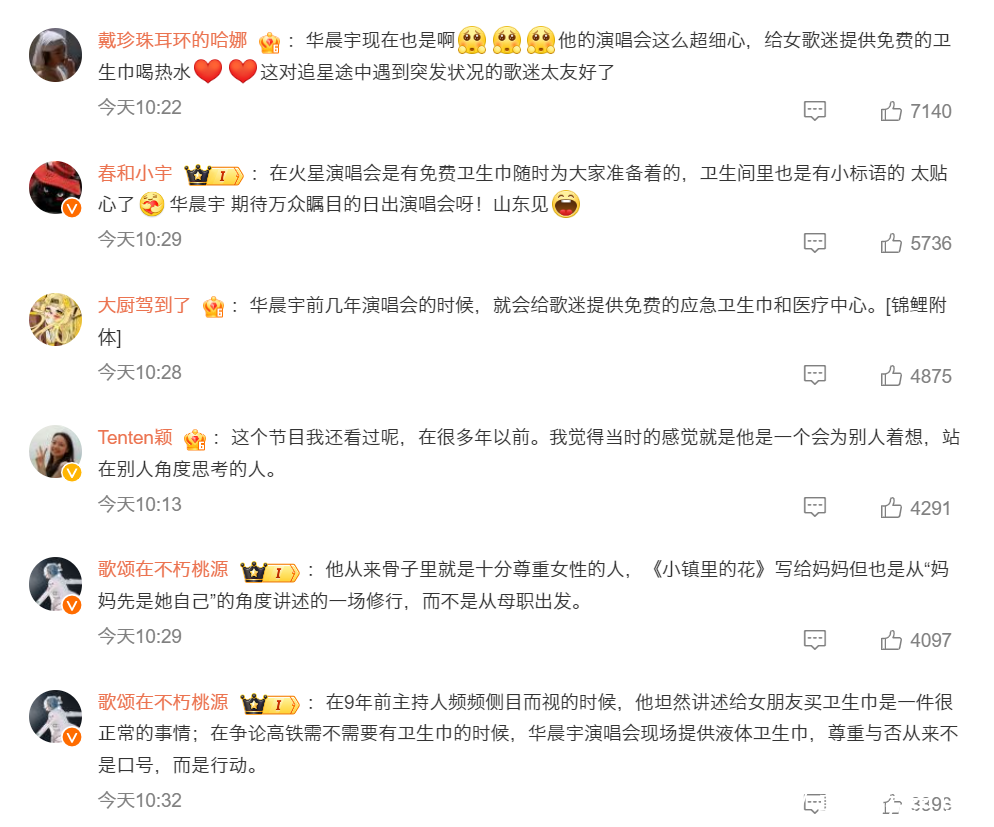
Task: Open 戴珍珠耳环的哈娜's profile via username
Action: pyautogui.click(x=172, y=40)
